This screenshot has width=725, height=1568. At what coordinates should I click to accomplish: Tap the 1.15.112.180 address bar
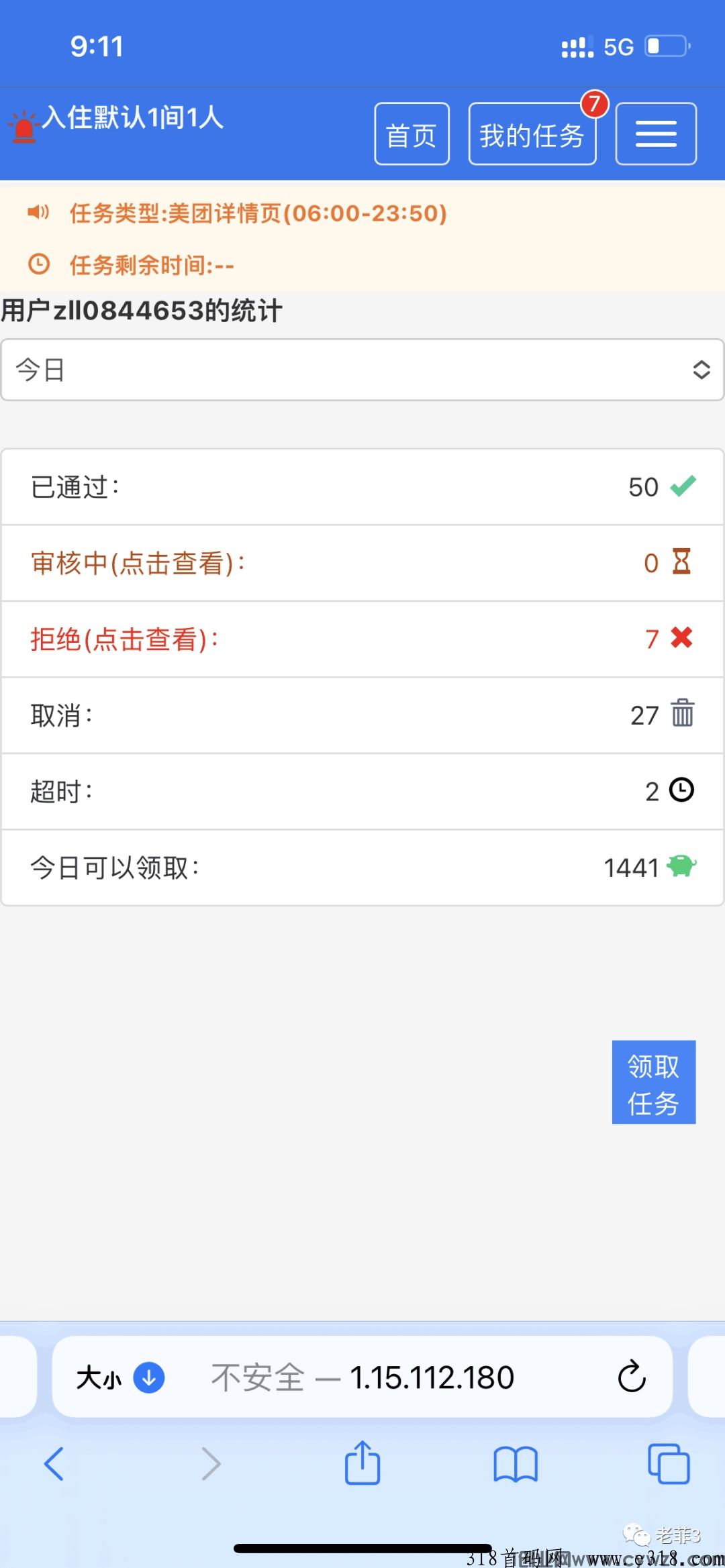pos(403,1377)
